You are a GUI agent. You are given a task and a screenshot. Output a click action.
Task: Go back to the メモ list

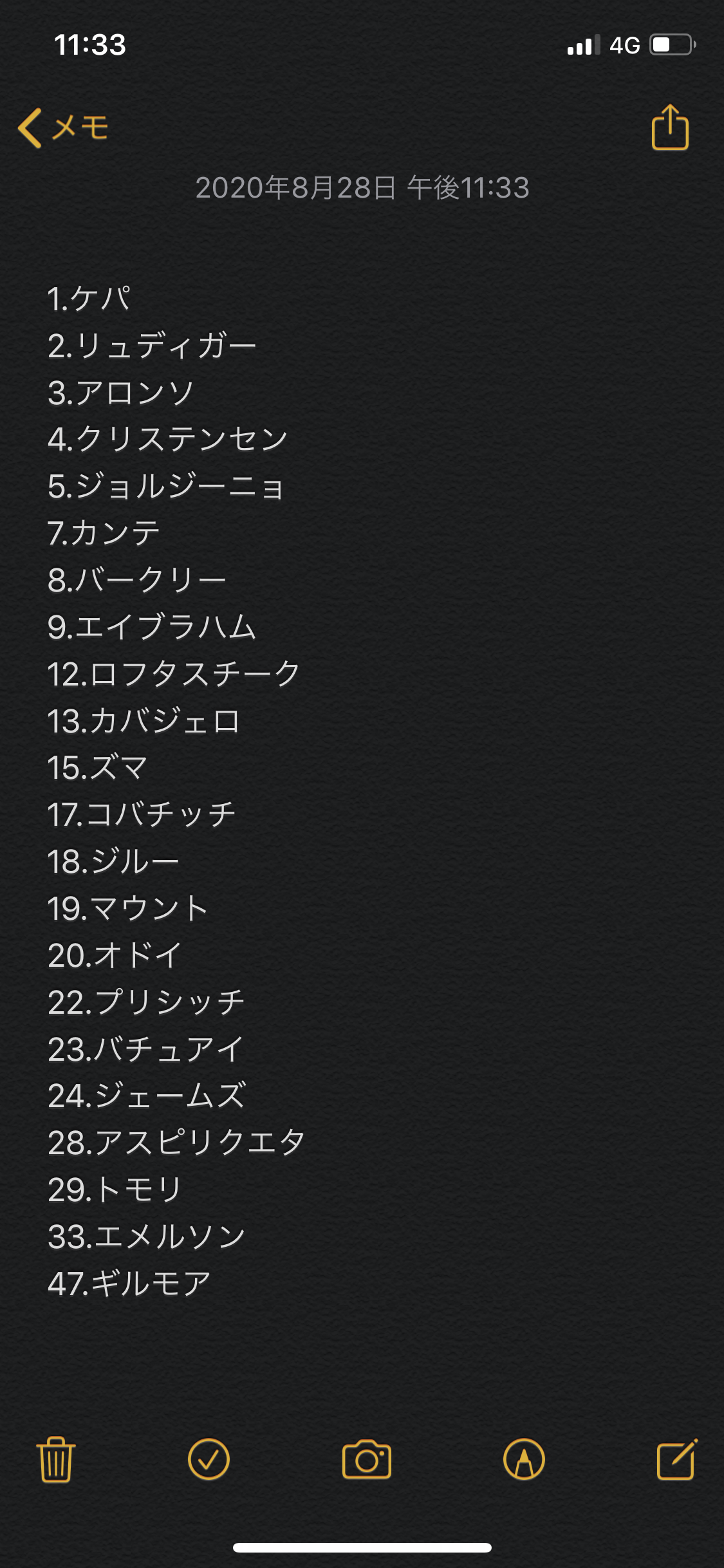(63, 127)
